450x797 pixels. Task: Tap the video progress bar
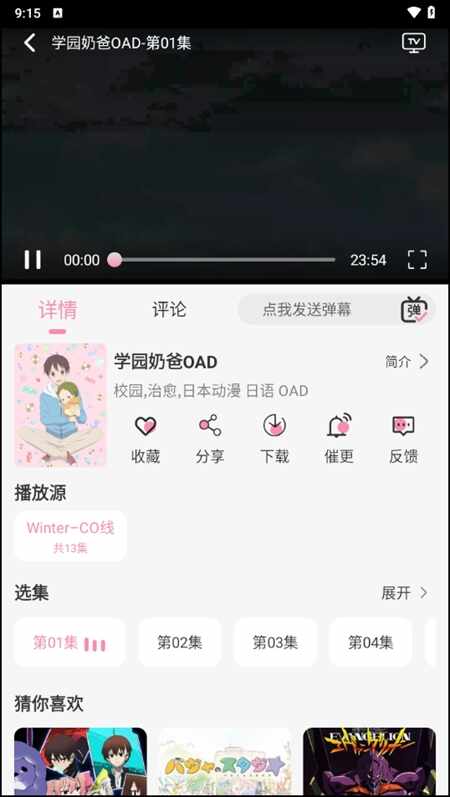tap(222, 260)
